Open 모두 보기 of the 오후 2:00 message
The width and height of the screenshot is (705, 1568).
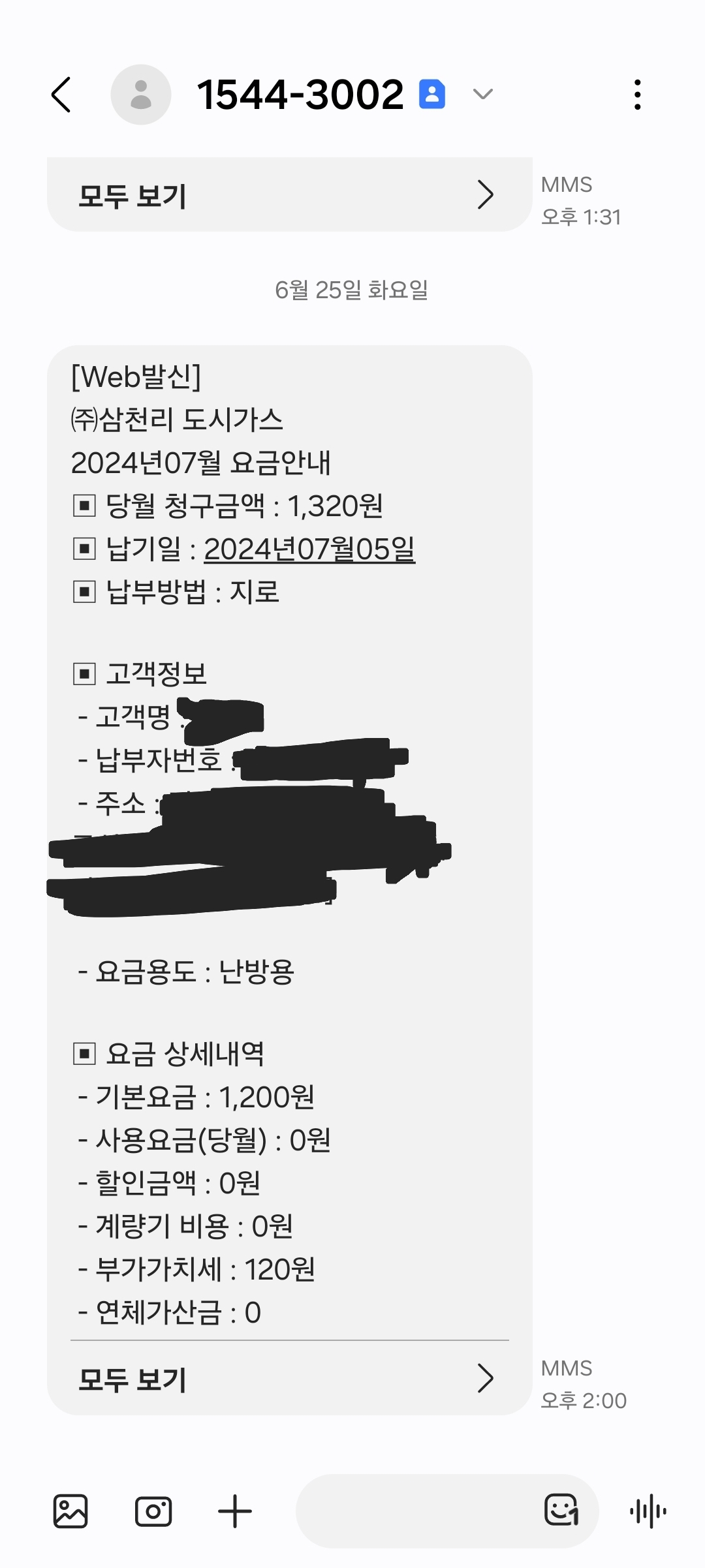(289, 1379)
